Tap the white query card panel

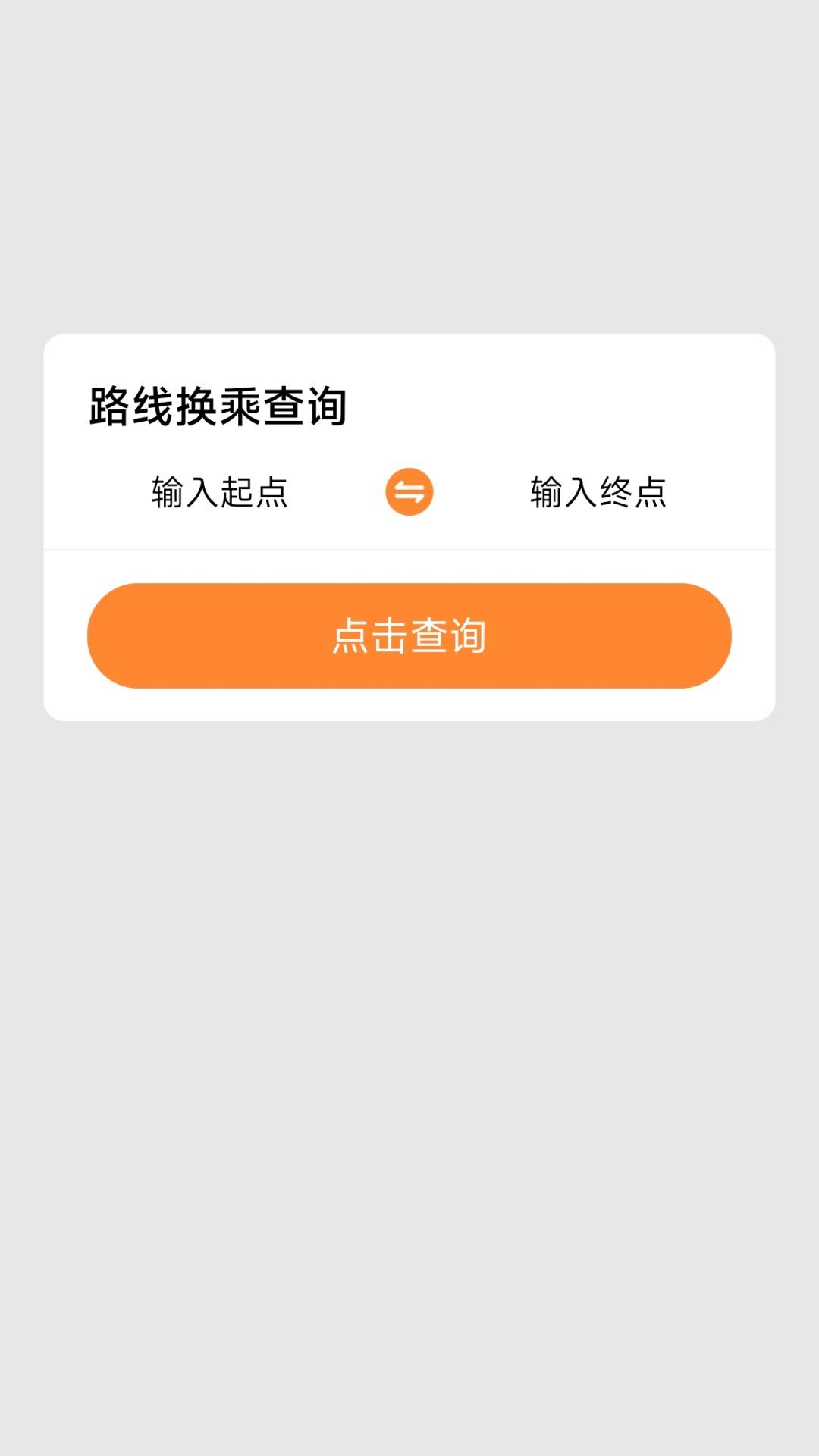pos(409,523)
